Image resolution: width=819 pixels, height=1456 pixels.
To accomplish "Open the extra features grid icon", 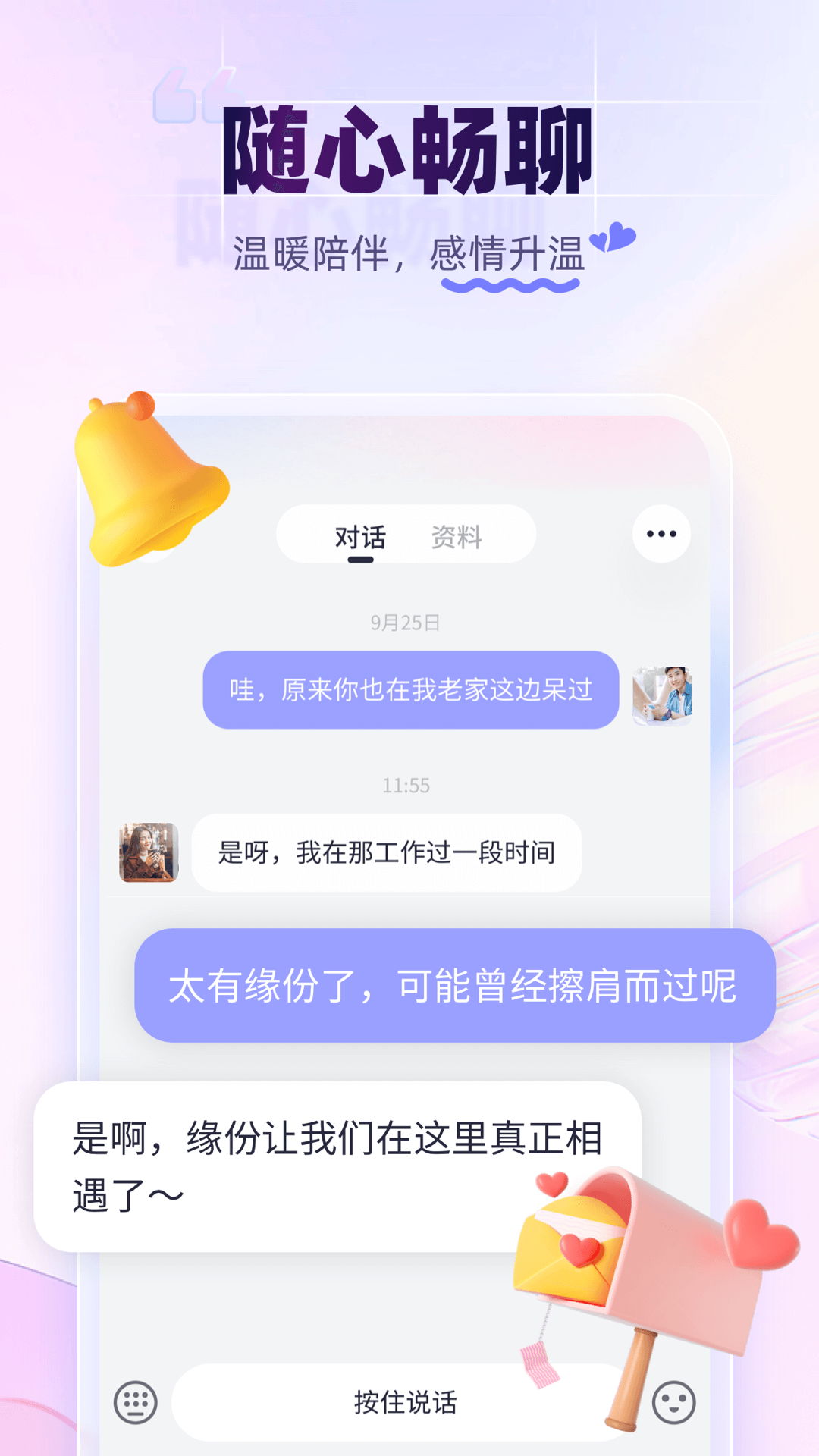I will pyautogui.click(x=135, y=1401).
